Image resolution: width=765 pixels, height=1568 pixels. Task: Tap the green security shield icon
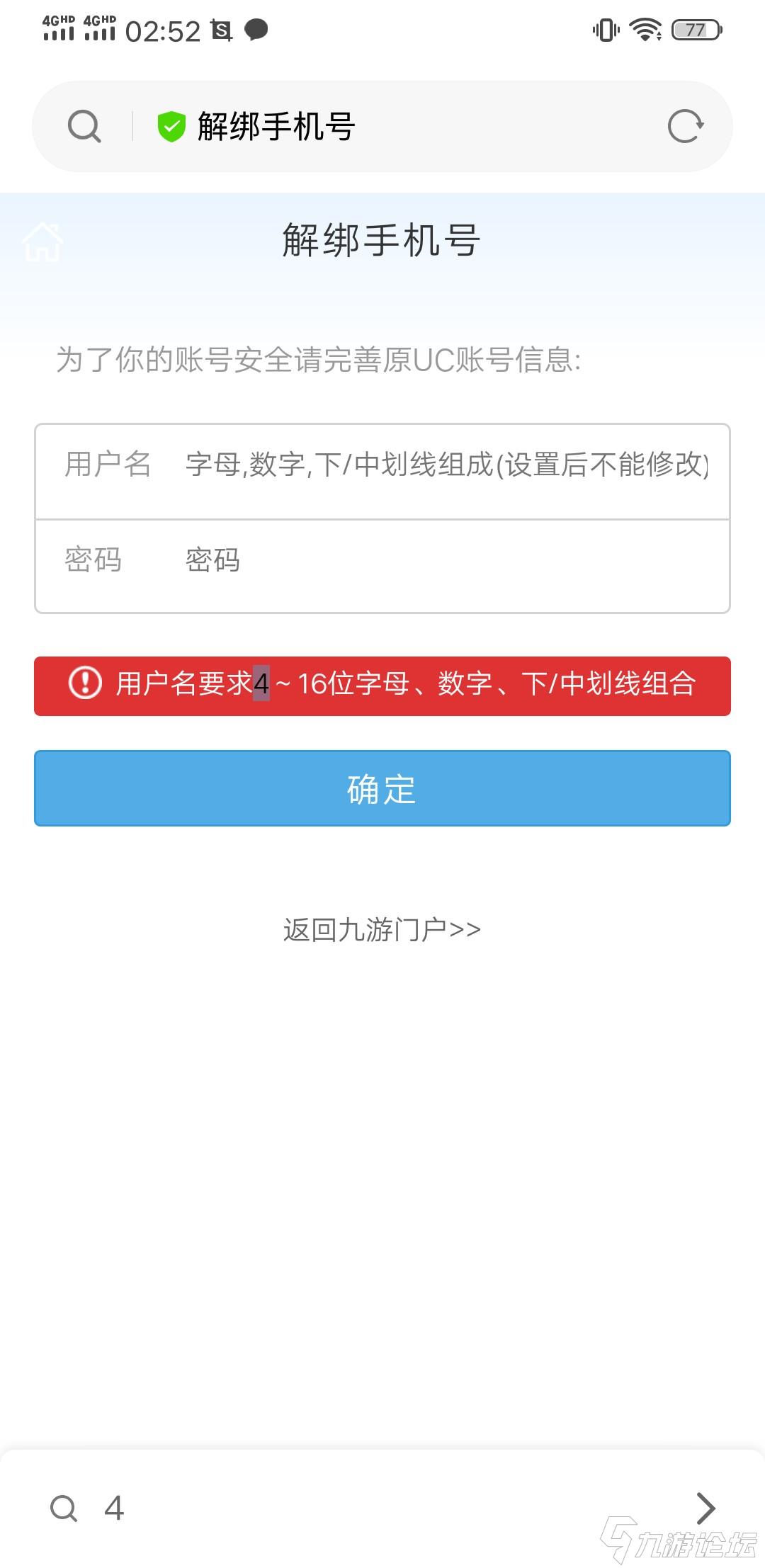click(x=170, y=125)
